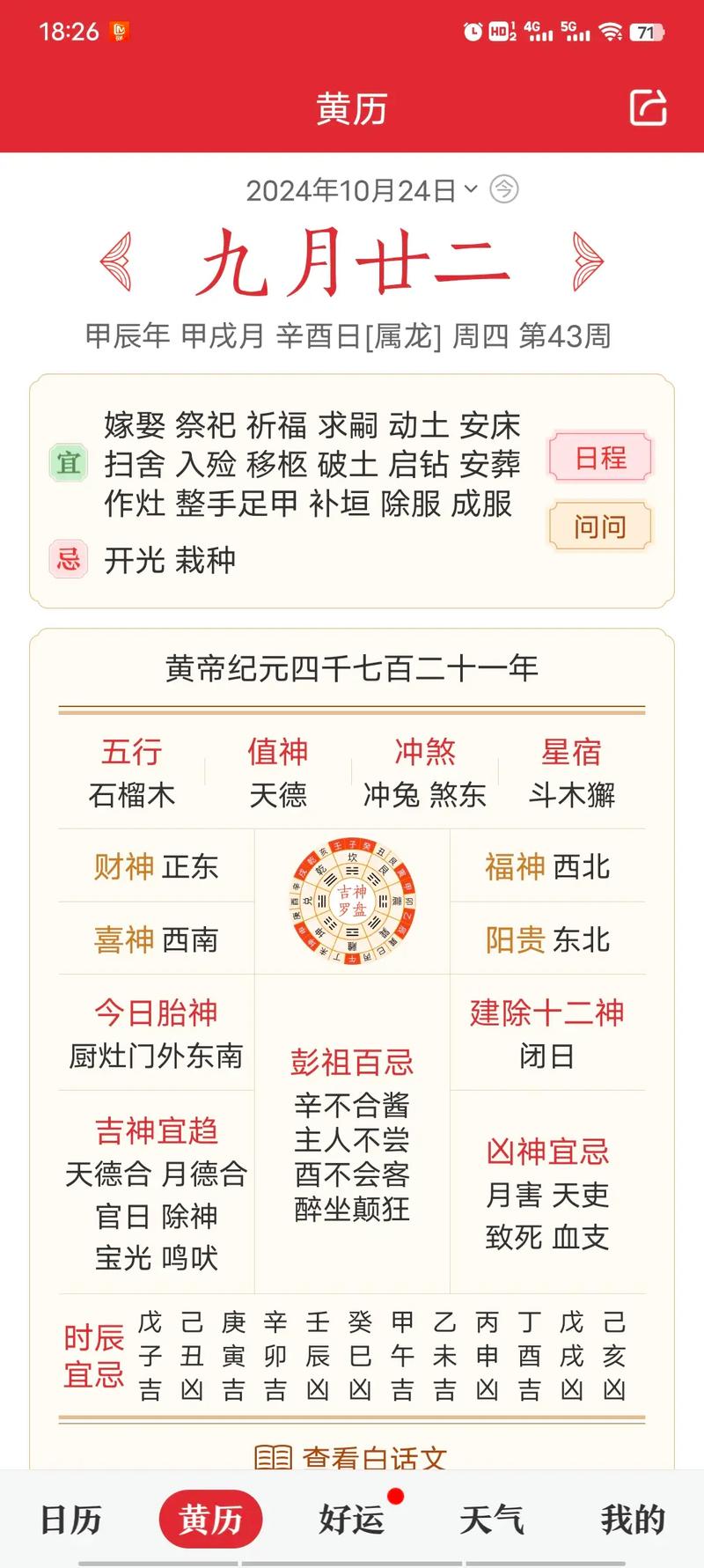704x1568 pixels.
Task: Switch to the 日历 tab
Action: tap(70, 1519)
